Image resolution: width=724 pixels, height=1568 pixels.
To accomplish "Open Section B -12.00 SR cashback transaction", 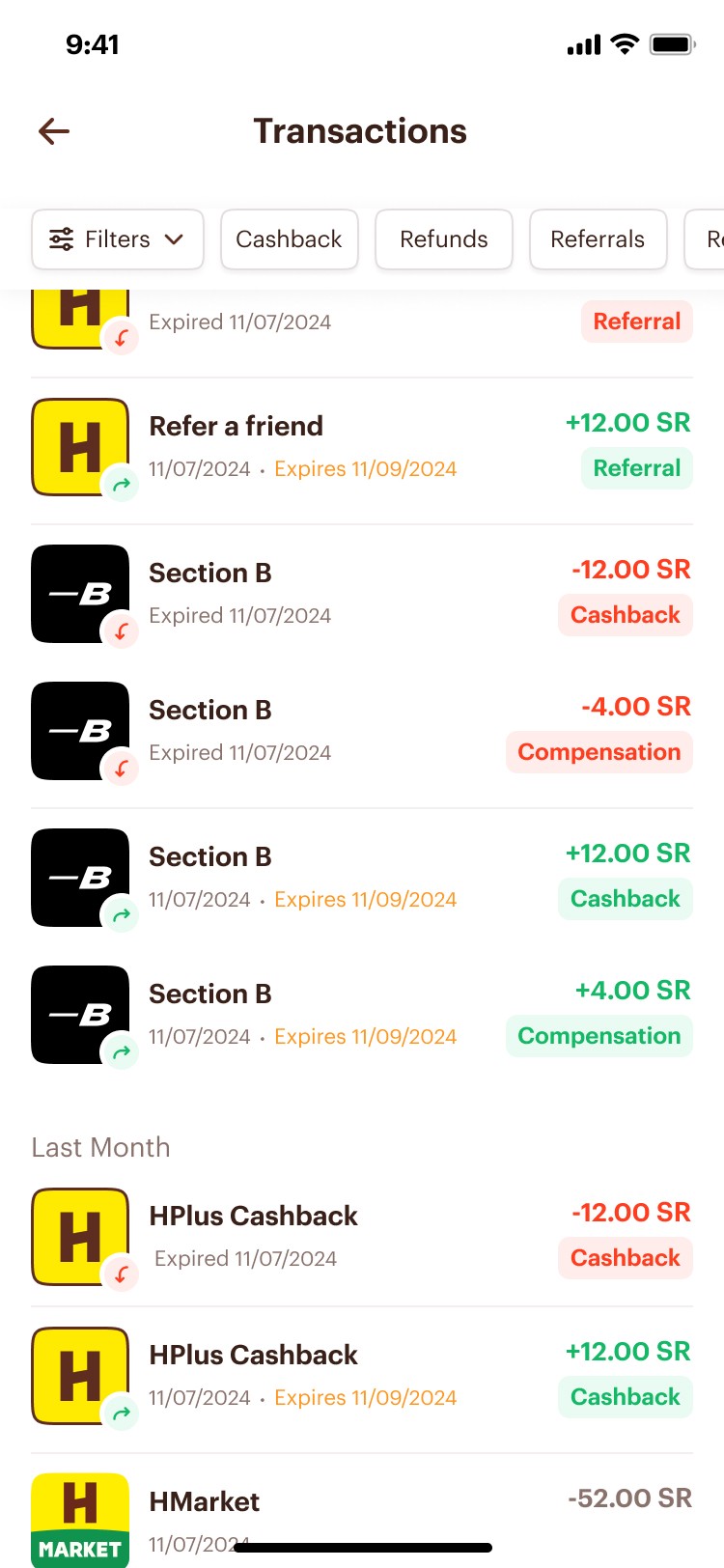I will pos(361,594).
